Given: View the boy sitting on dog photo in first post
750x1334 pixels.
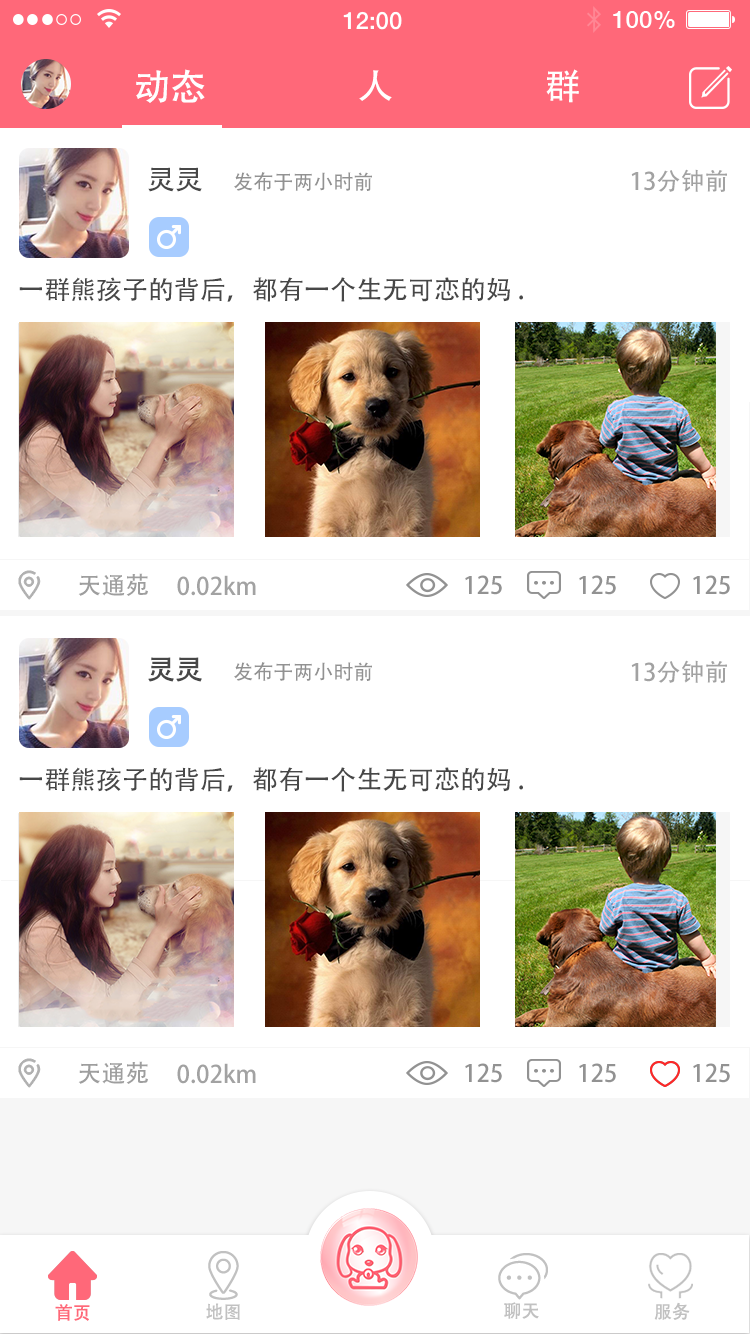Looking at the screenshot, I should point(616,429).
